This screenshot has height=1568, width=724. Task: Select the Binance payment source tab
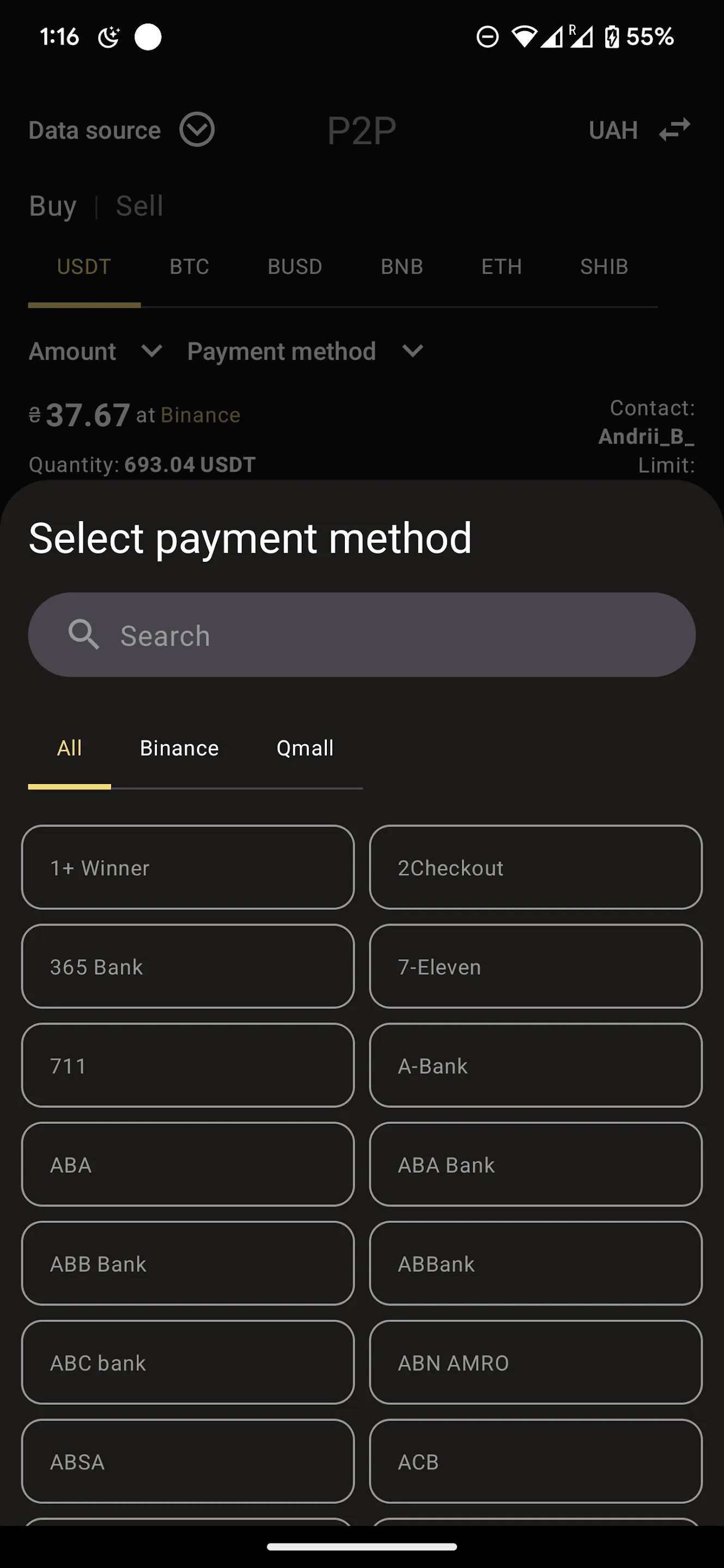(178, 748)
